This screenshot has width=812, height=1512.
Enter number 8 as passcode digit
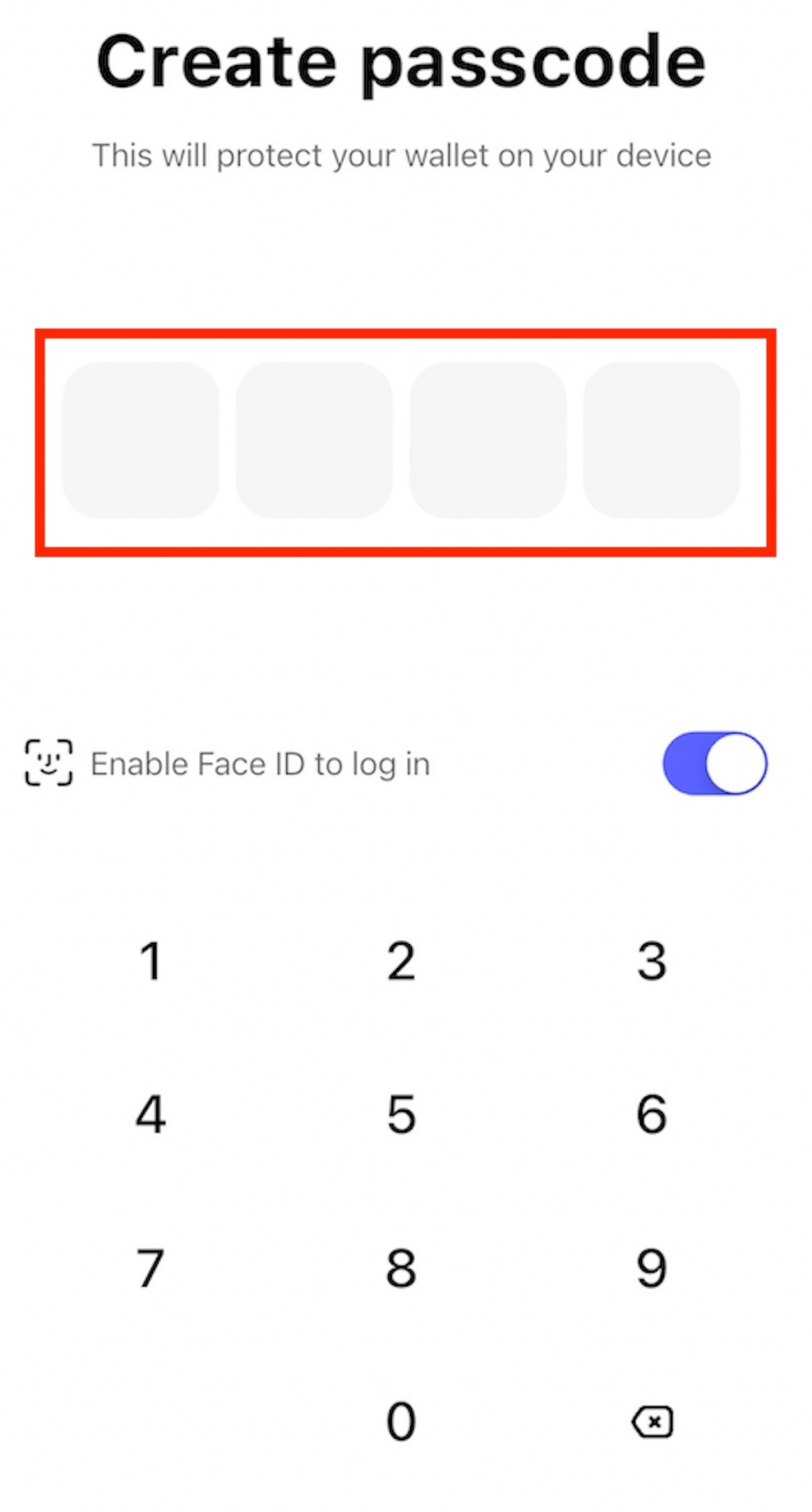(x=401, y=1267)
